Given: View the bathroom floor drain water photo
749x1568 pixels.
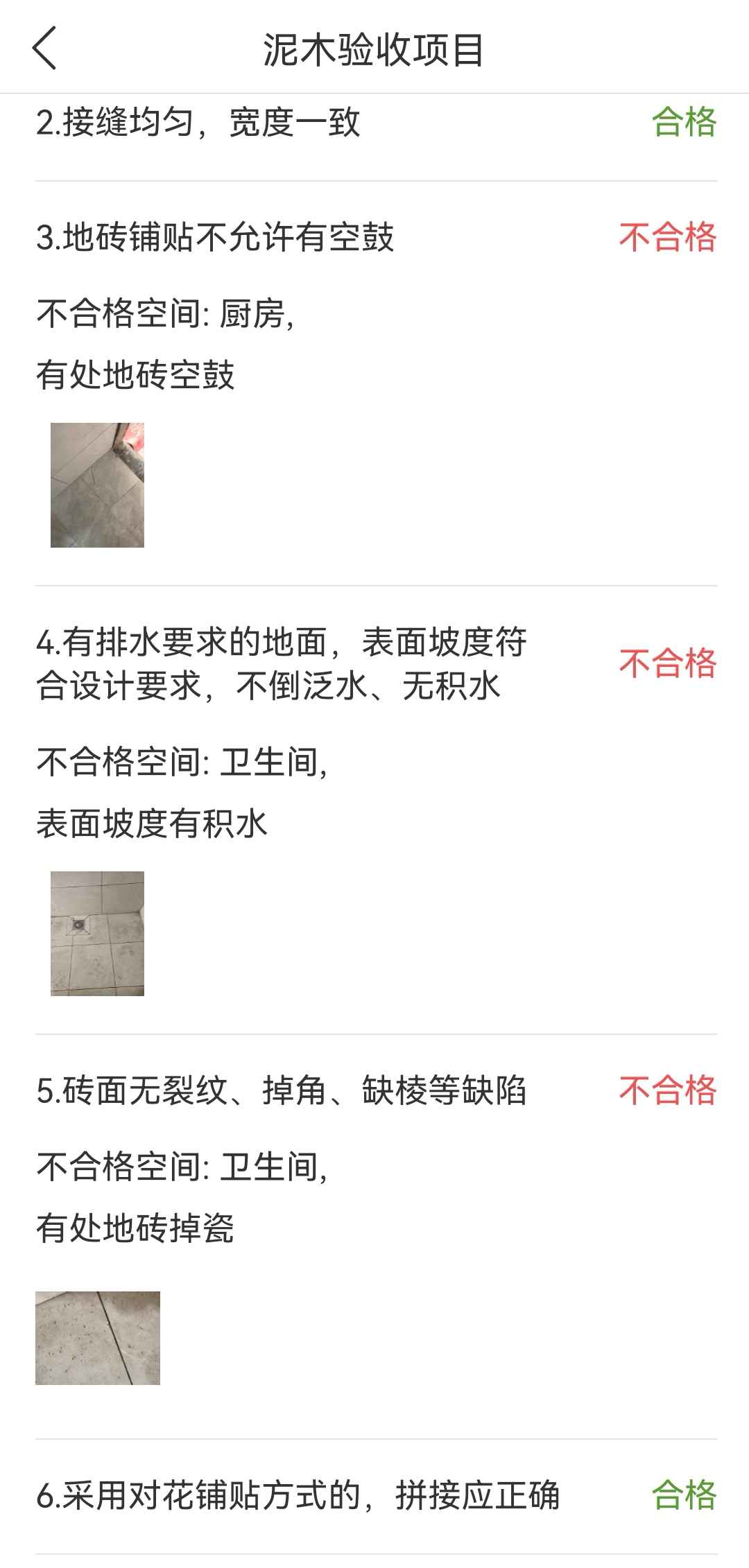Looking at the screenshot, I should [97, 933].
